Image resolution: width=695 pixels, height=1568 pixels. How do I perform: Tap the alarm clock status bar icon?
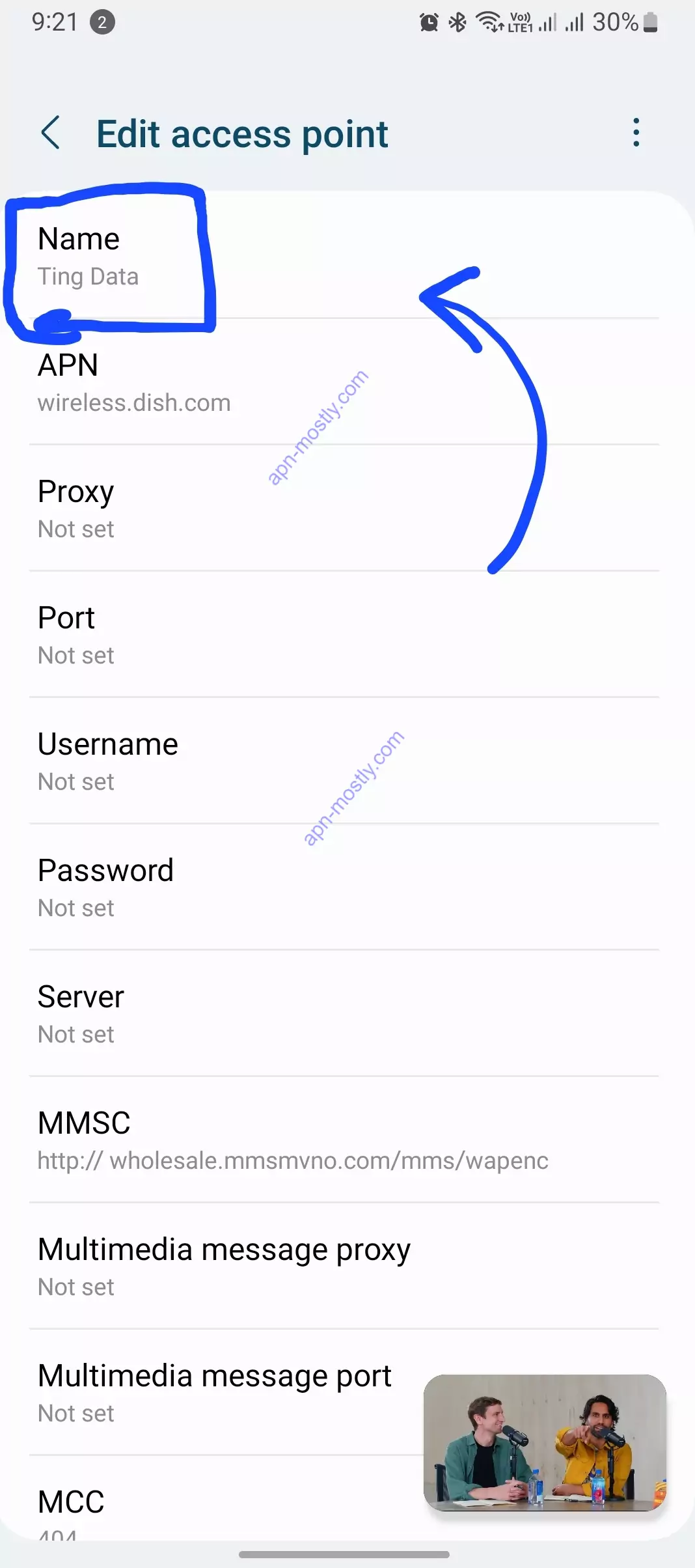[x=429, y=21]
